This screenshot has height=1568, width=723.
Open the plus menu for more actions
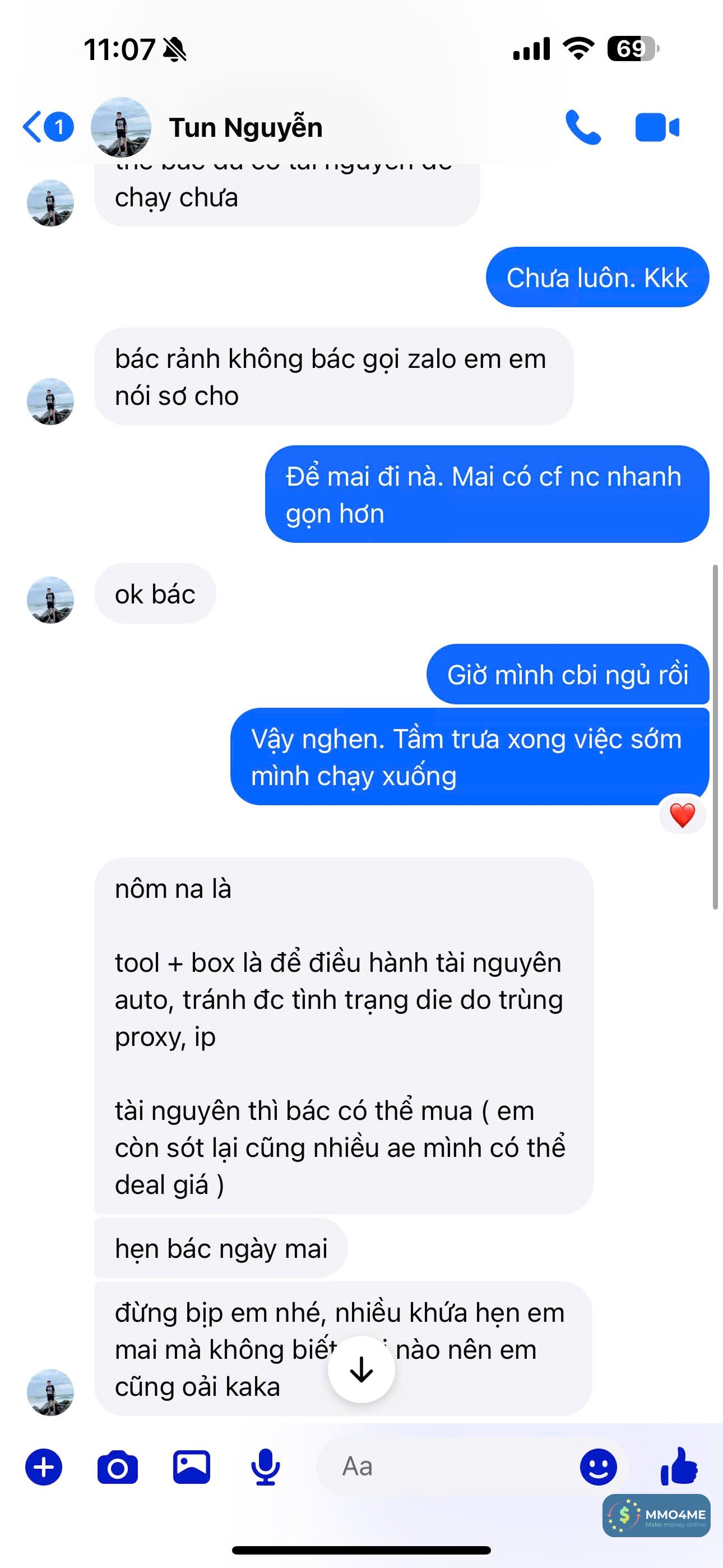pos(44,1468)
